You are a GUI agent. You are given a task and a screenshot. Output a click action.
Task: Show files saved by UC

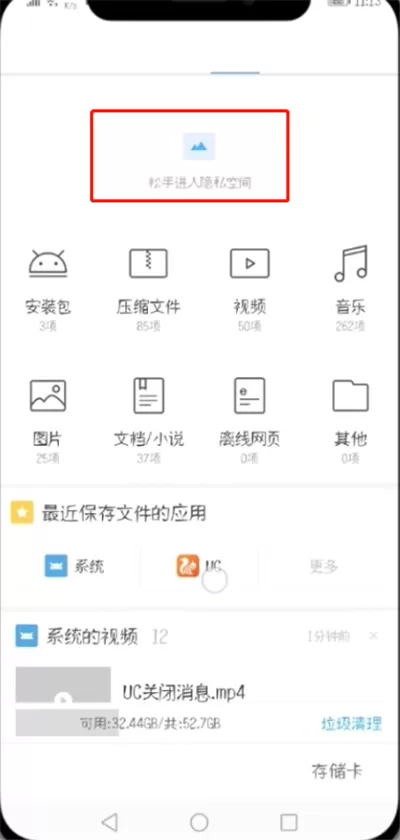click(199, 566)
